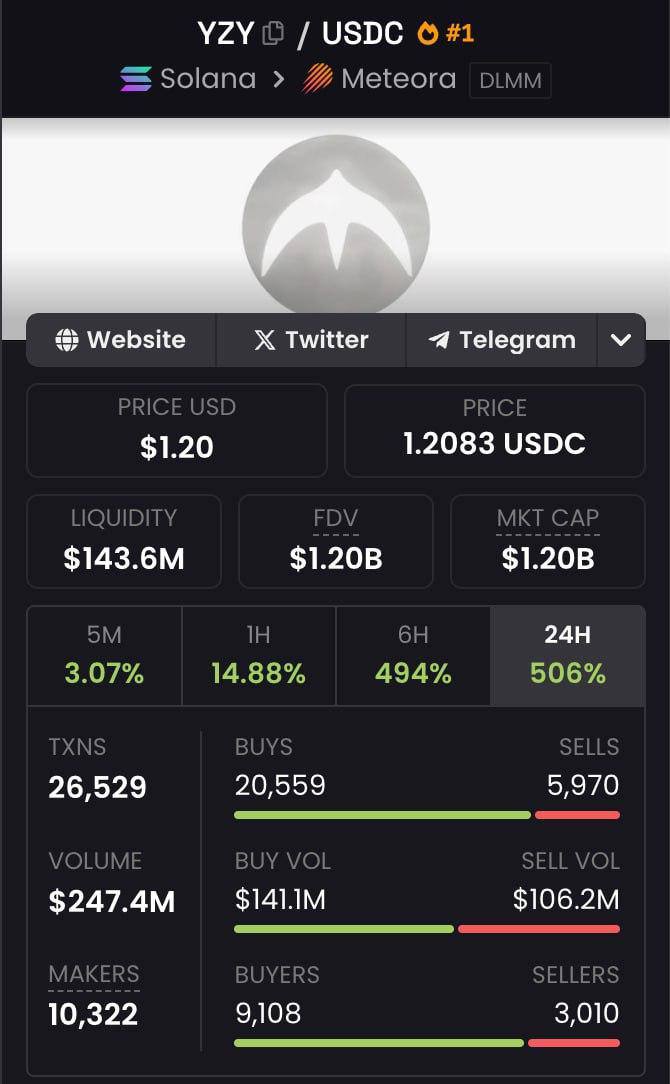Open the project Website link

(x=121, y=340)
